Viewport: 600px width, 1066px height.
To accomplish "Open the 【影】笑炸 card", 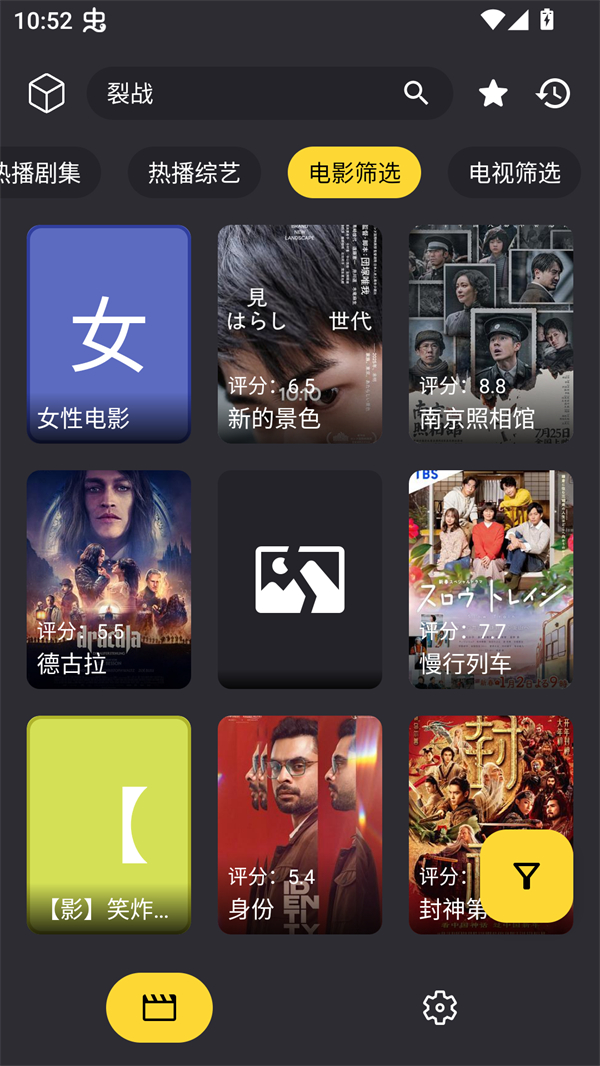I will [109, 824].
